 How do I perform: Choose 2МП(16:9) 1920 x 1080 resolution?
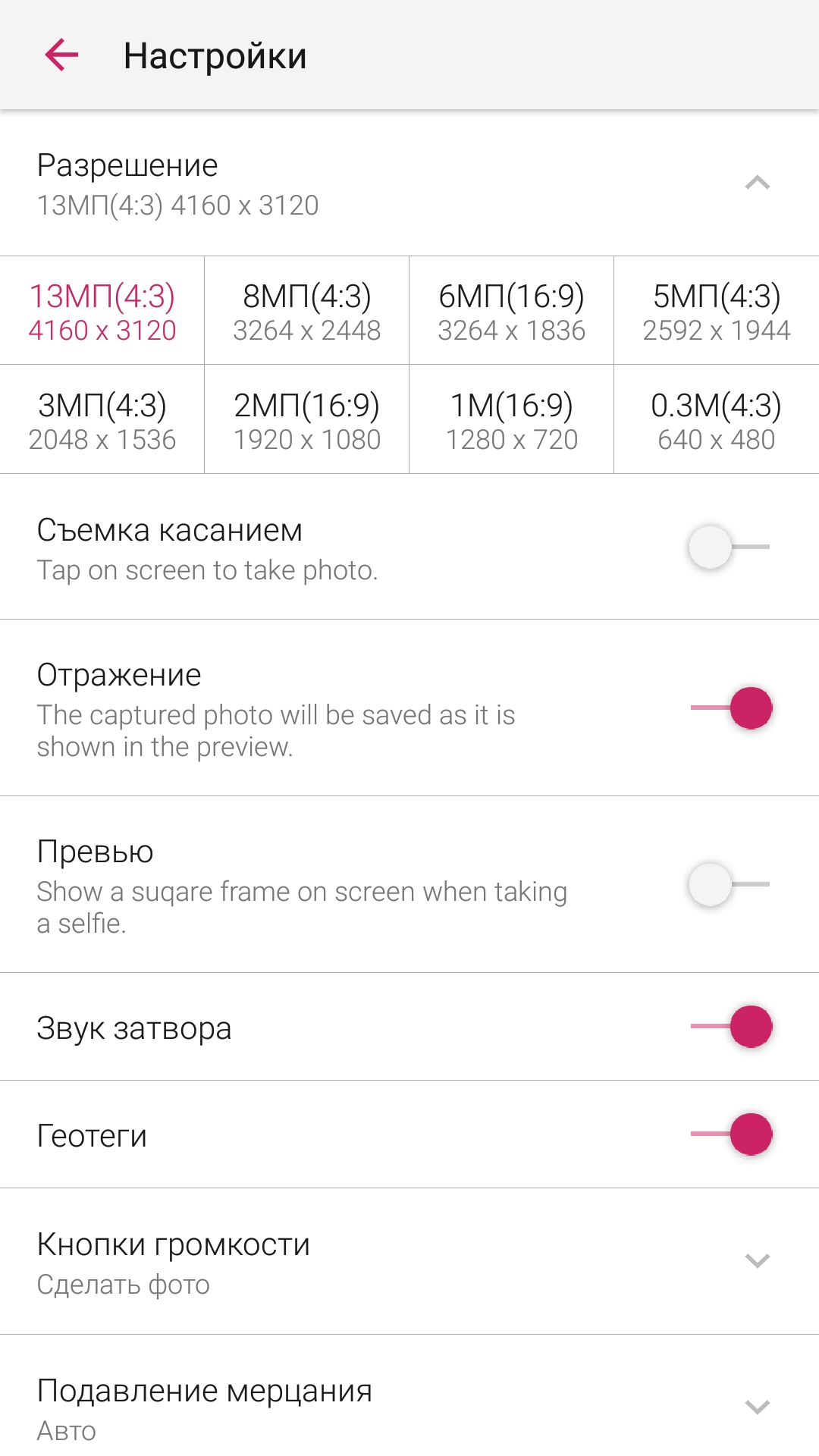(x=307, y=420)
